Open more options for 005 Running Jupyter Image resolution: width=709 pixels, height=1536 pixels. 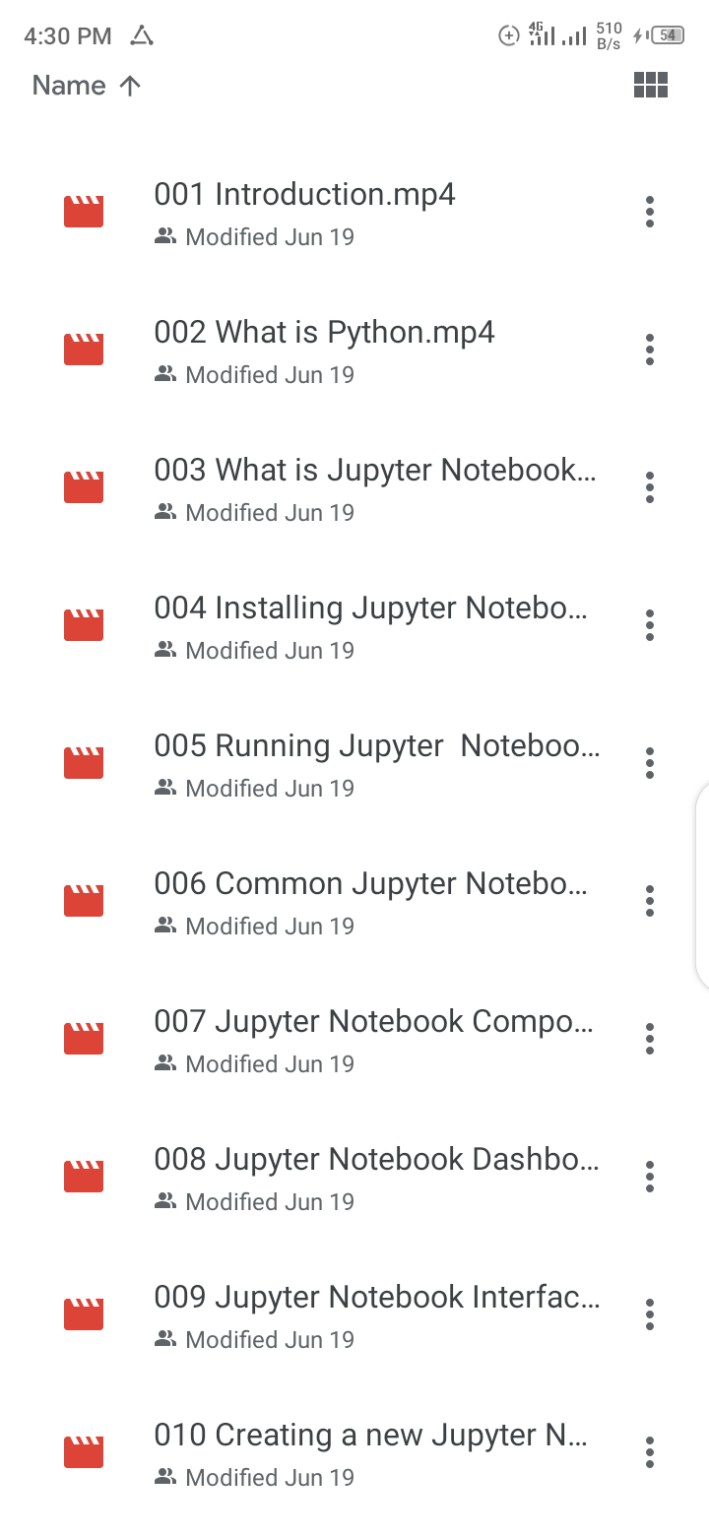coord(650,764)
